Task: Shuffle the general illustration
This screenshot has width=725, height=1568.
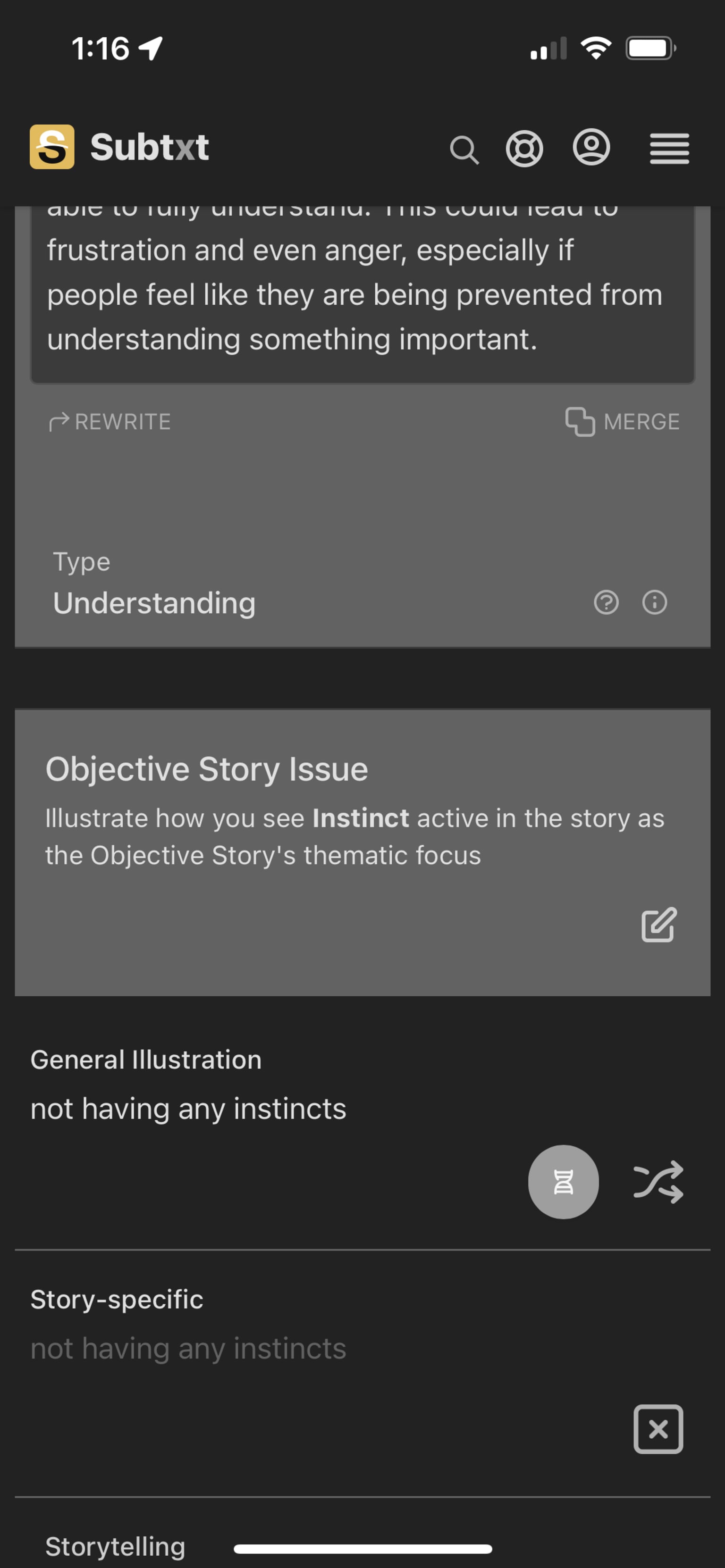Action: tap(658, 1182)
